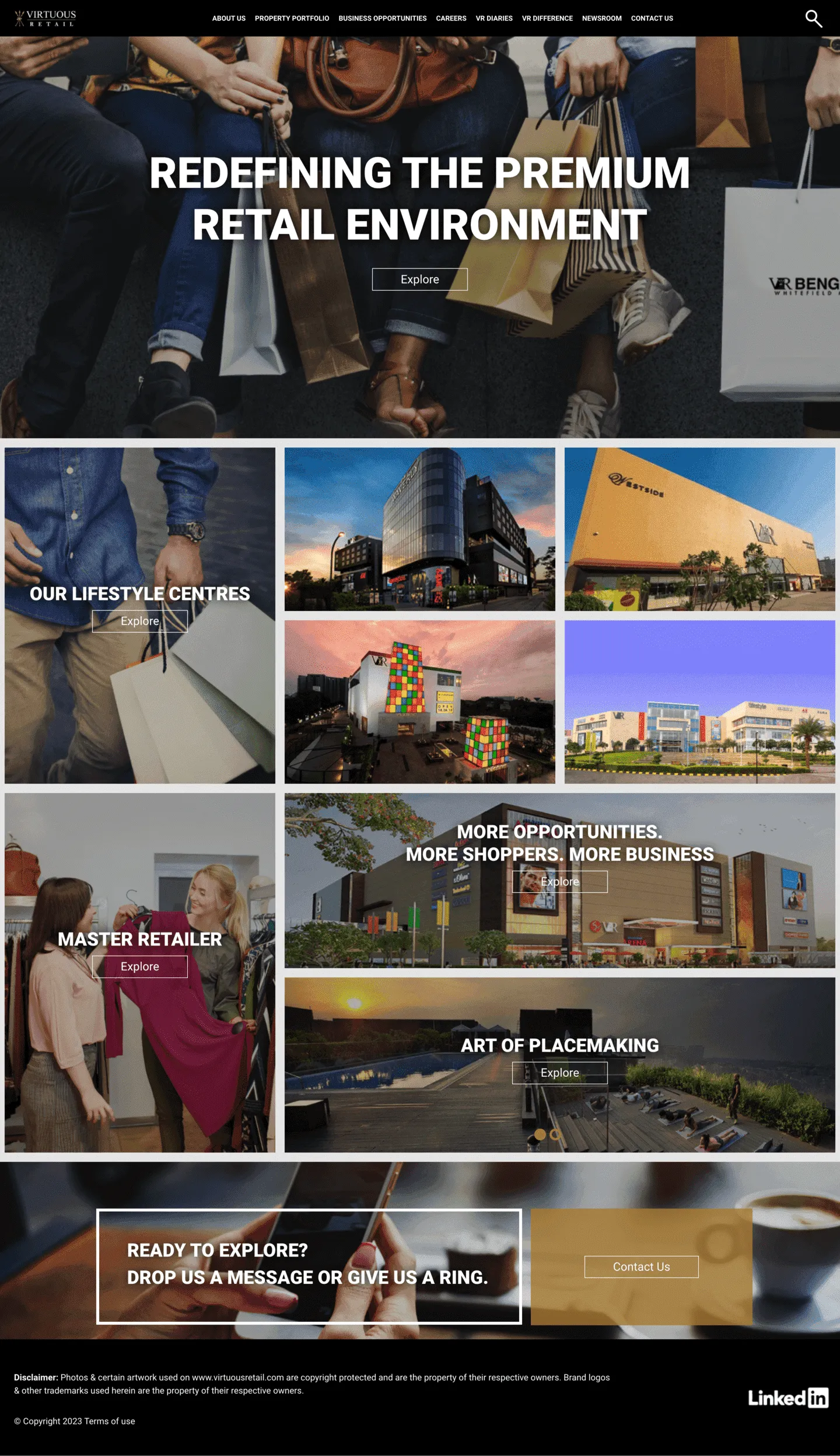Open the Westside VR mall photo tile

tap(699, 529)
